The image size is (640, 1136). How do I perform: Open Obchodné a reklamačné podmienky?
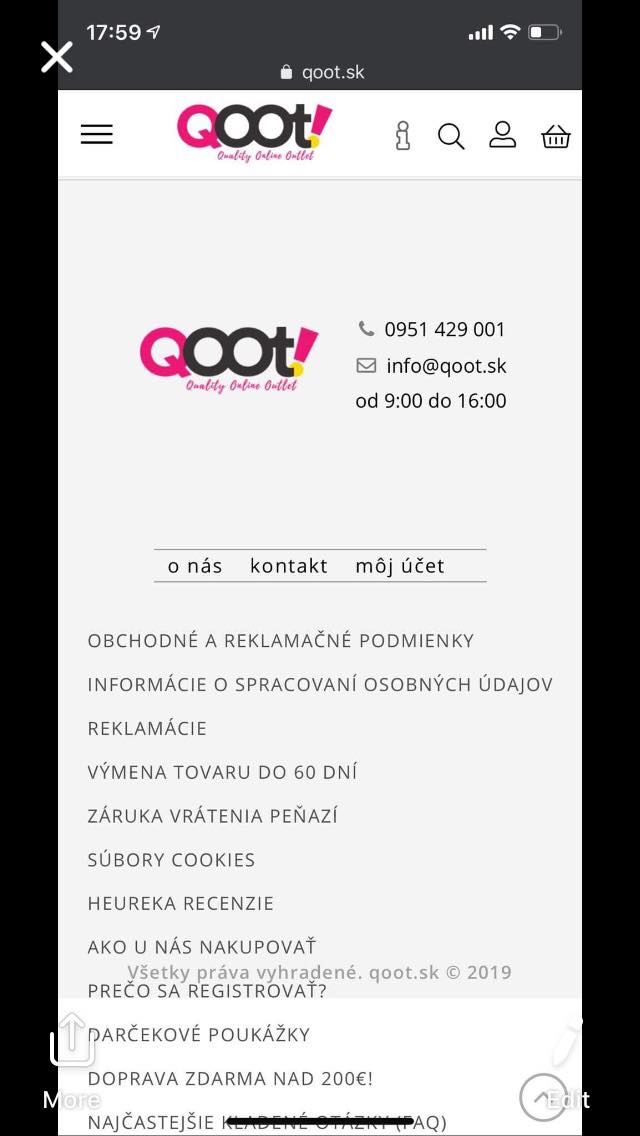pos(280,640)
